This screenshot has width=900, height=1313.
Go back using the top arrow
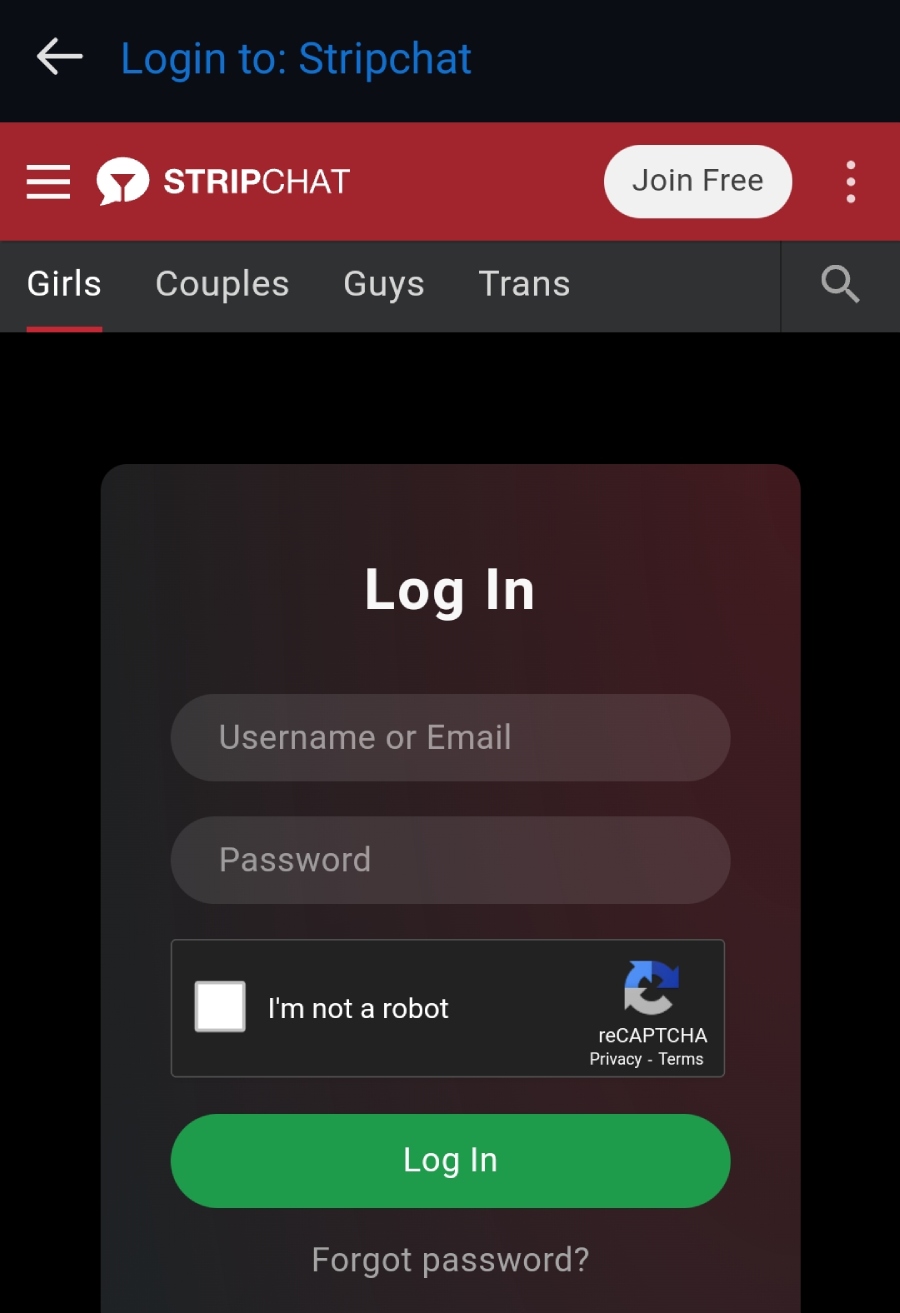tap(59, 58)
